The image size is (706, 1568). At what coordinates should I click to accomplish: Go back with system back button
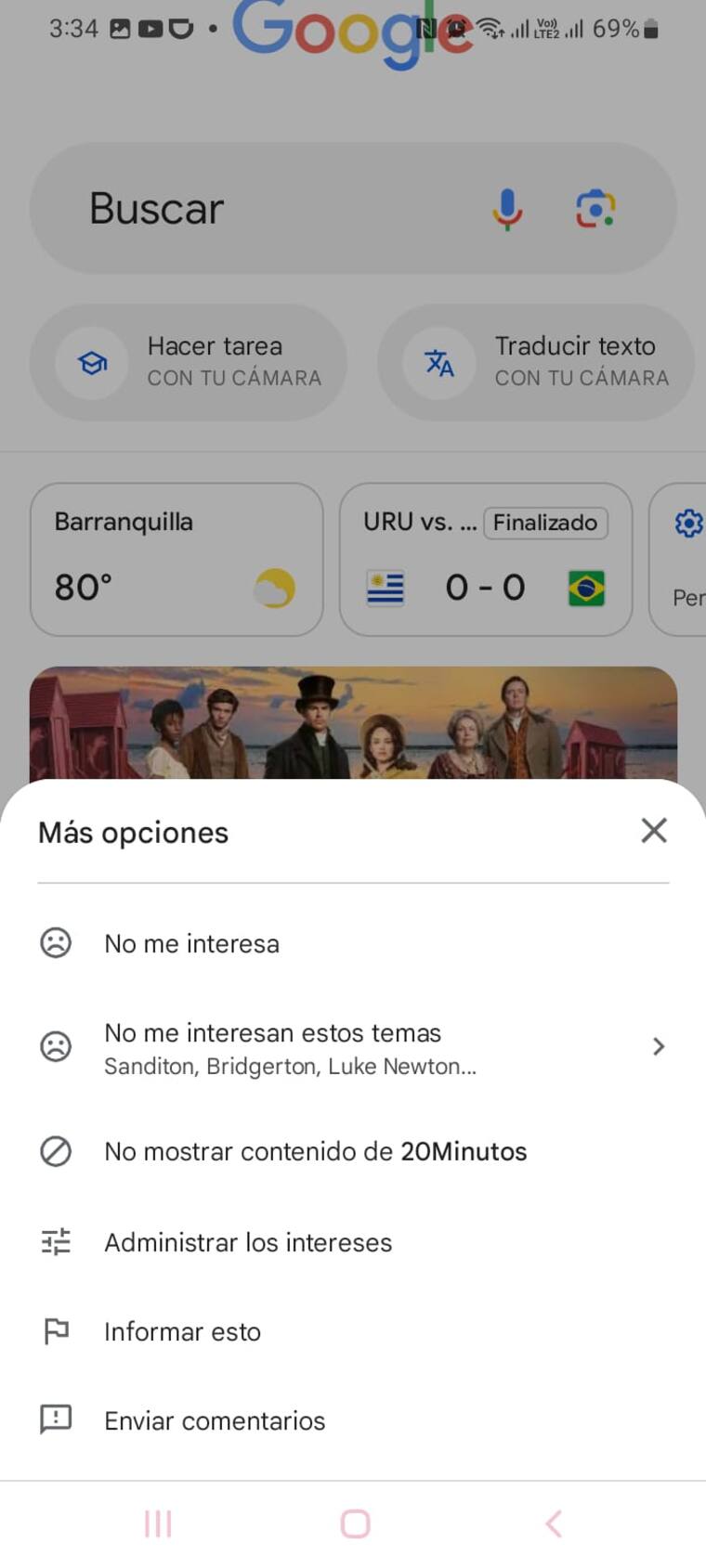click(x=554, y=1523)
